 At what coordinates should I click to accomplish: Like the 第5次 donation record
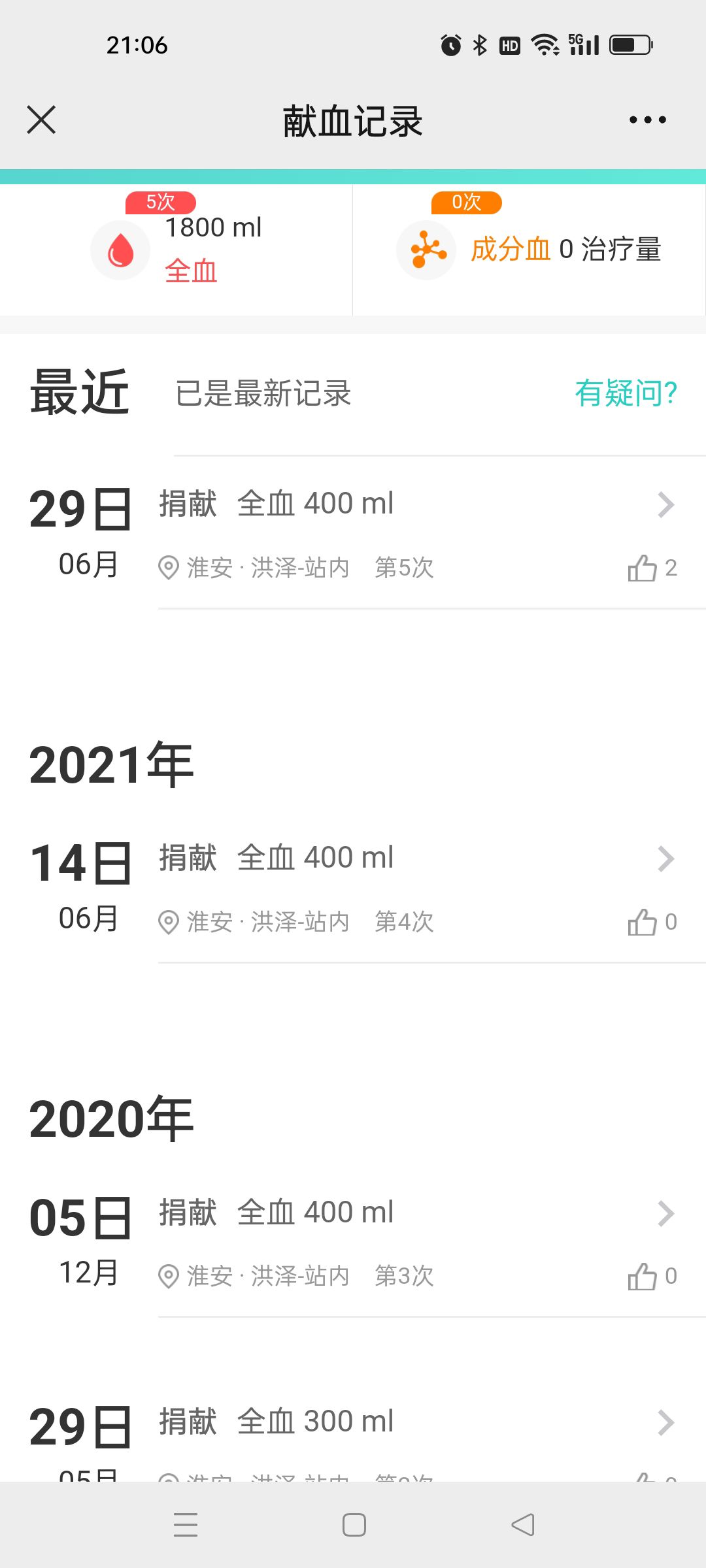point(652,568)
